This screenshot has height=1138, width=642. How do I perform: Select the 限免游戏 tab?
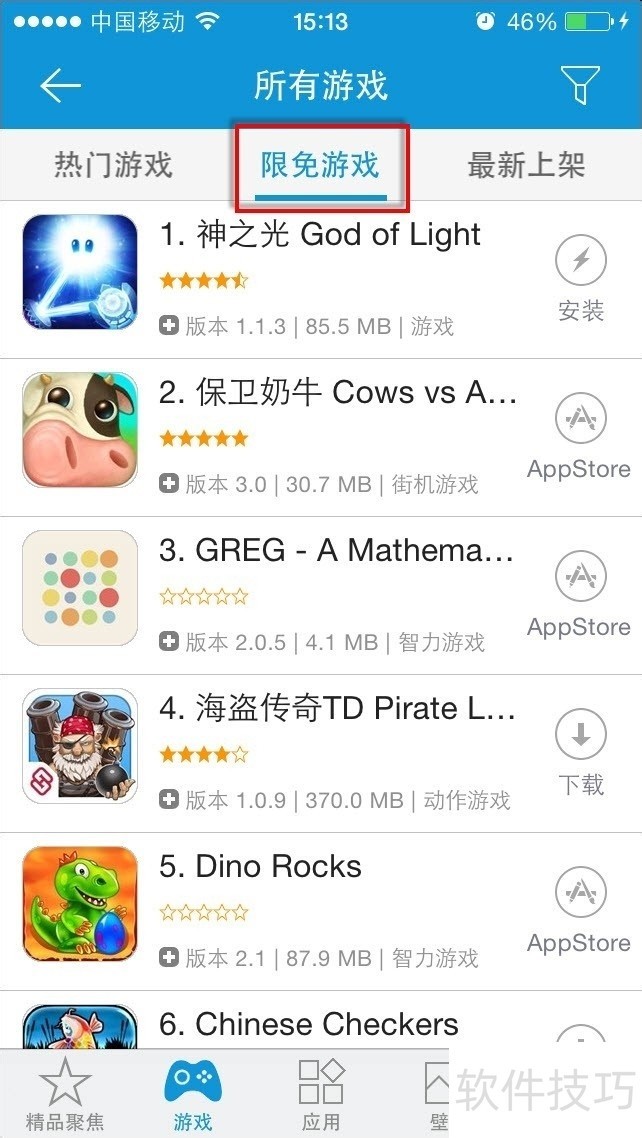point(320,165)
